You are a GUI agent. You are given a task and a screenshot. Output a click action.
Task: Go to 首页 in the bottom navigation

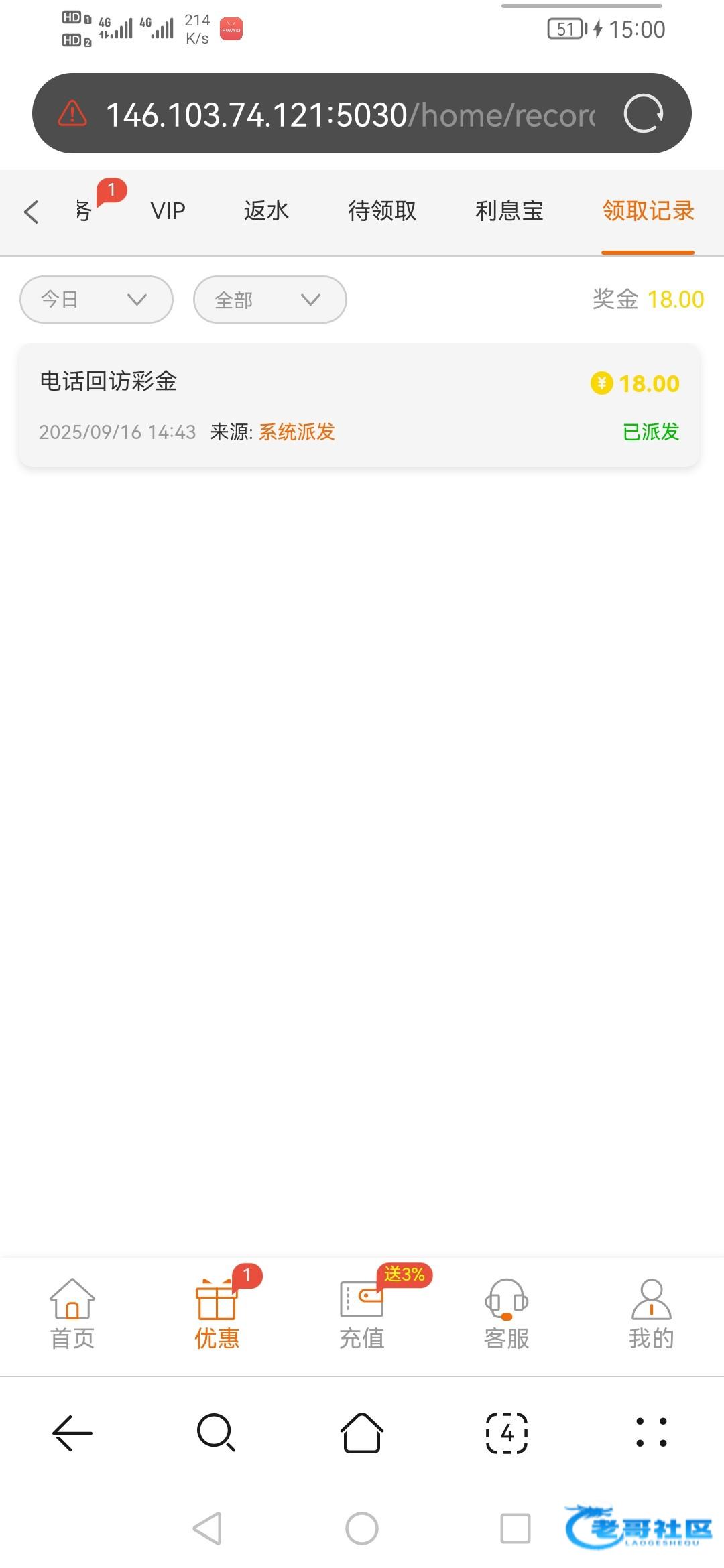72,1314
